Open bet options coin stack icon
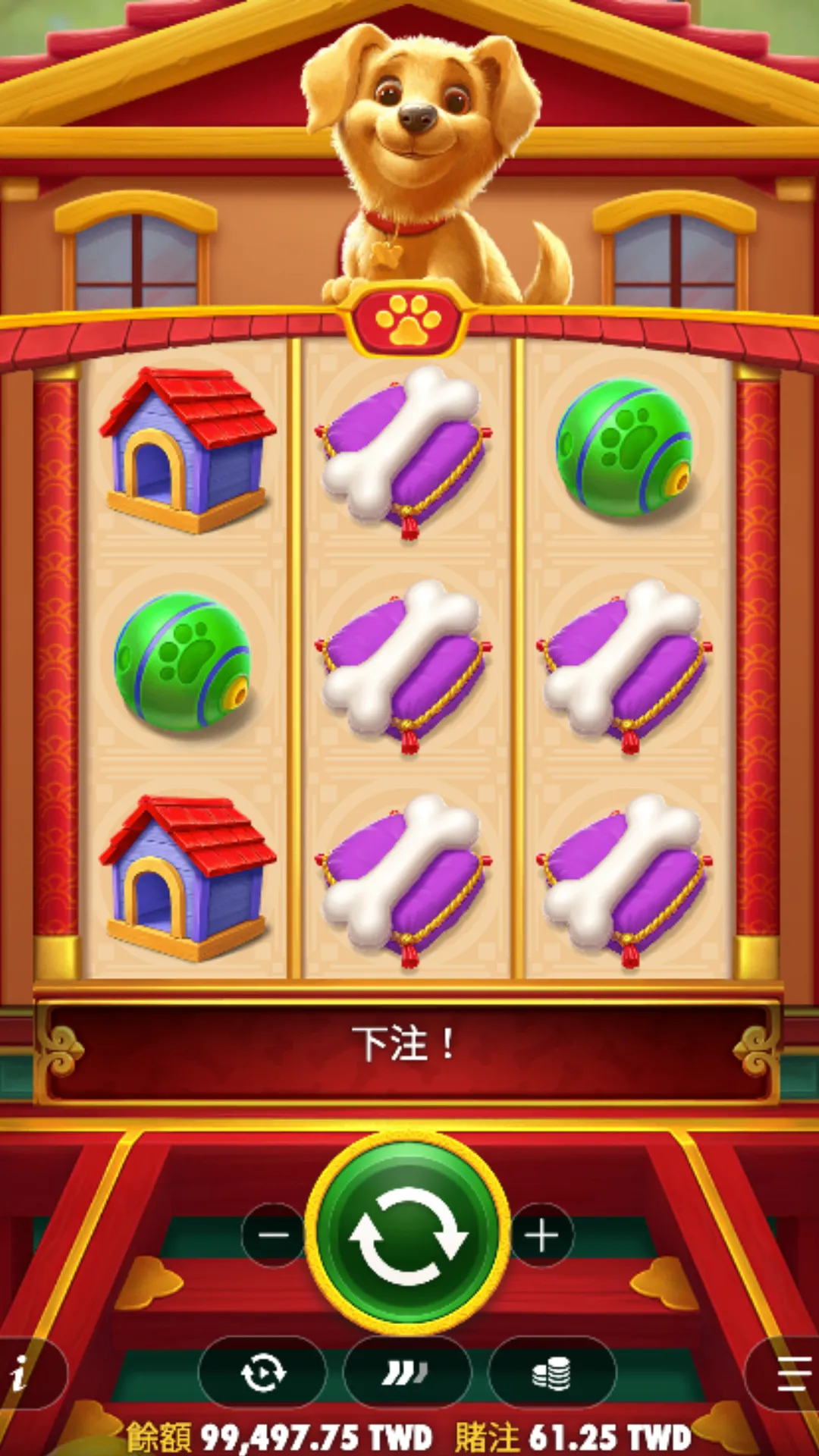819x1456 pixels. [x=552, y=1373]
